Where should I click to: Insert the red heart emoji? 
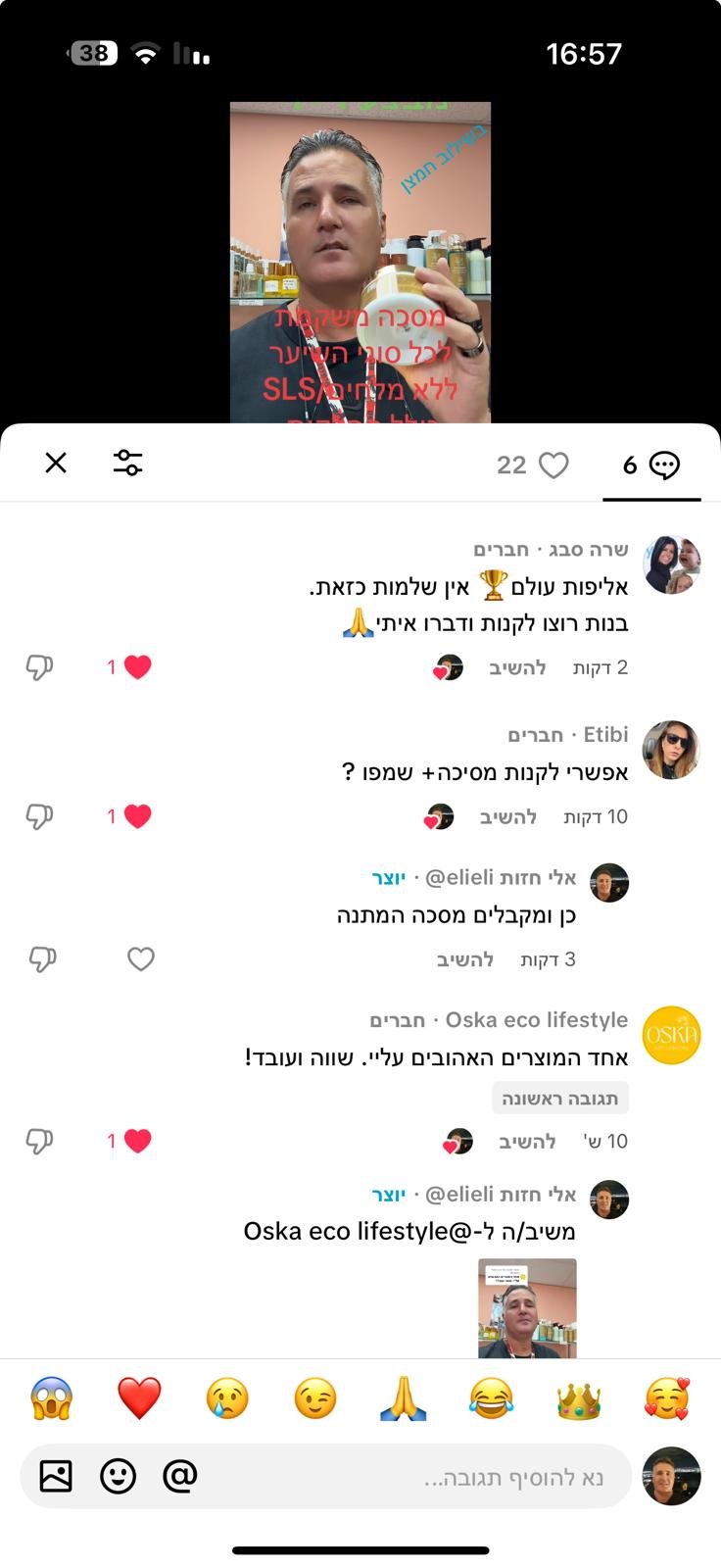[139, 1398]
